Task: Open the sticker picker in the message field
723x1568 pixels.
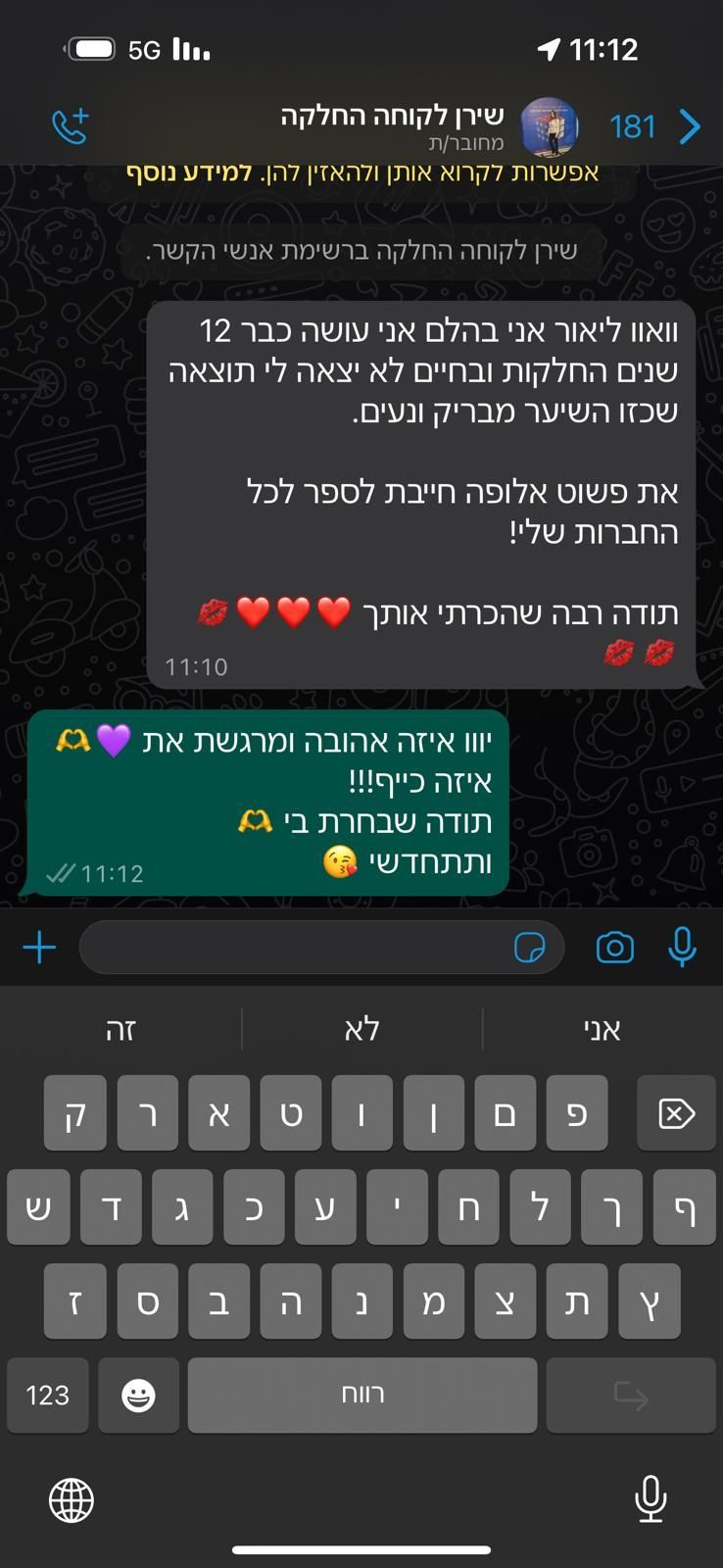Action: [x=529, y=948]
